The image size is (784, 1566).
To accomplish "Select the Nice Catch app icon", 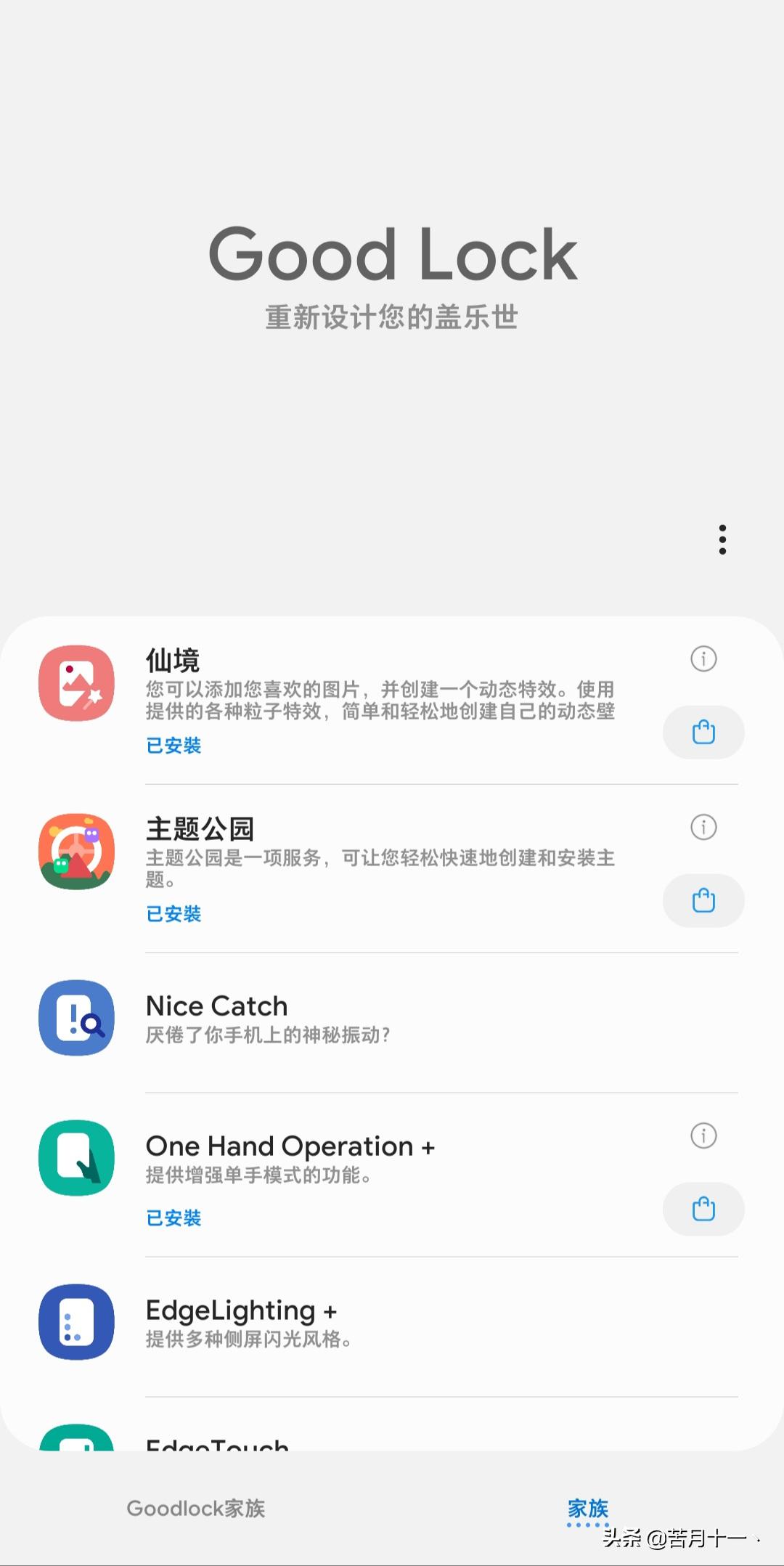I will tap(75, 1019).
